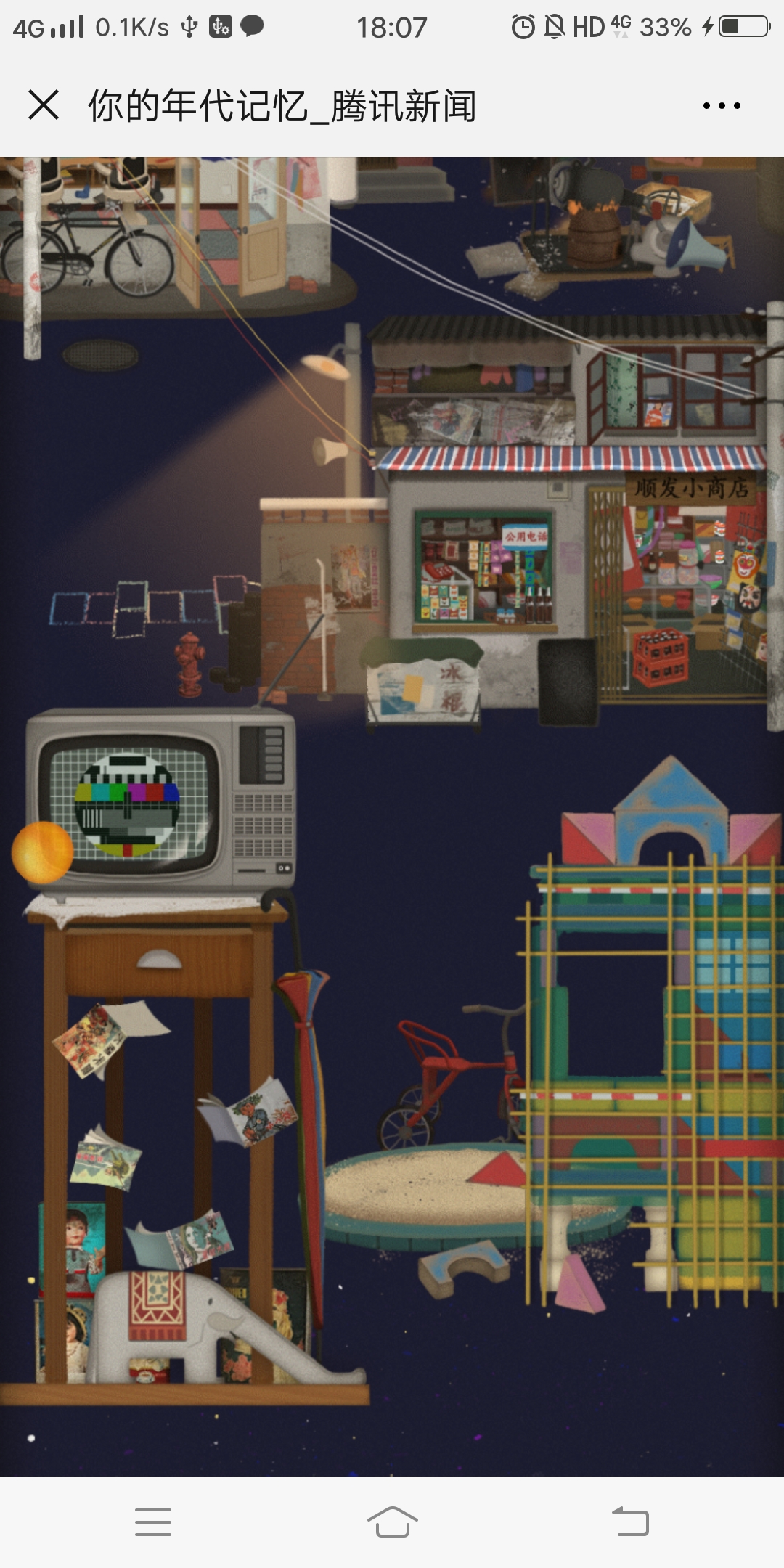The width and height of the screenshot is (784, 1568).
Task: Close the 你的年代记忆 web page
Action: click(x=44, y=105)
